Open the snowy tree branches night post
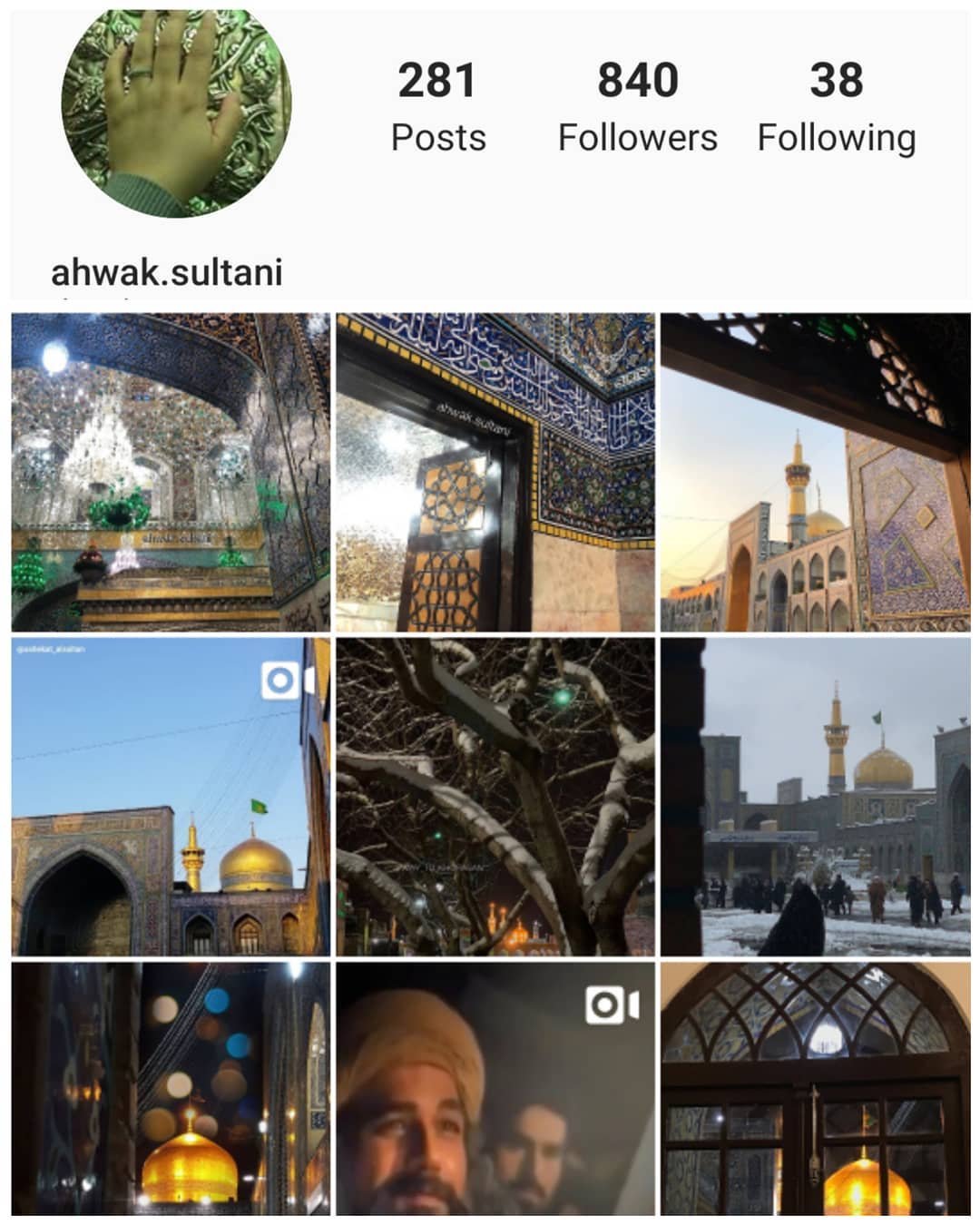This screenshot has width=980, height=1225. pyautogui.click(x=495, y=797)
